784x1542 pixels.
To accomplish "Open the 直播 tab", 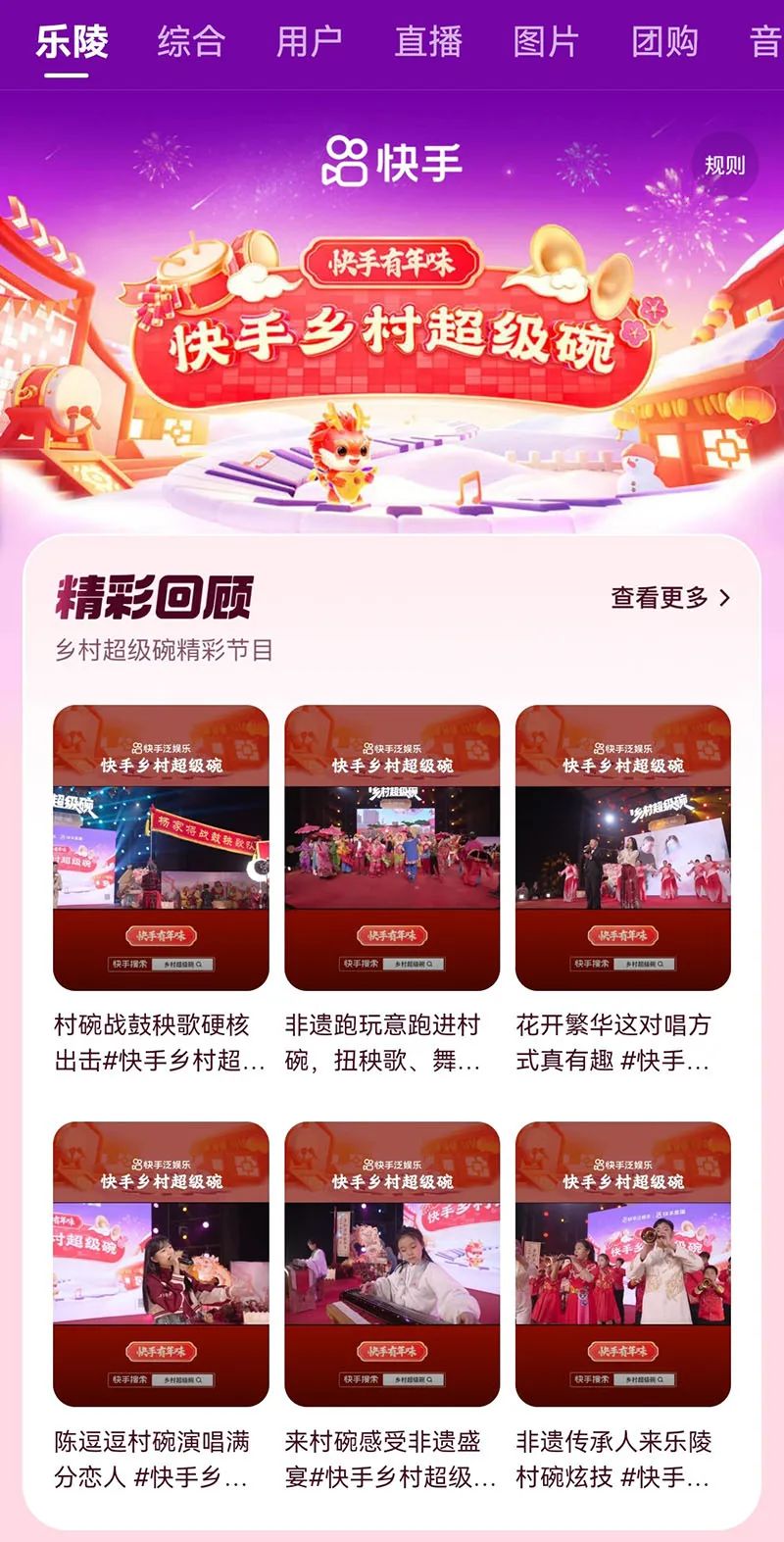I will point(428,42).
